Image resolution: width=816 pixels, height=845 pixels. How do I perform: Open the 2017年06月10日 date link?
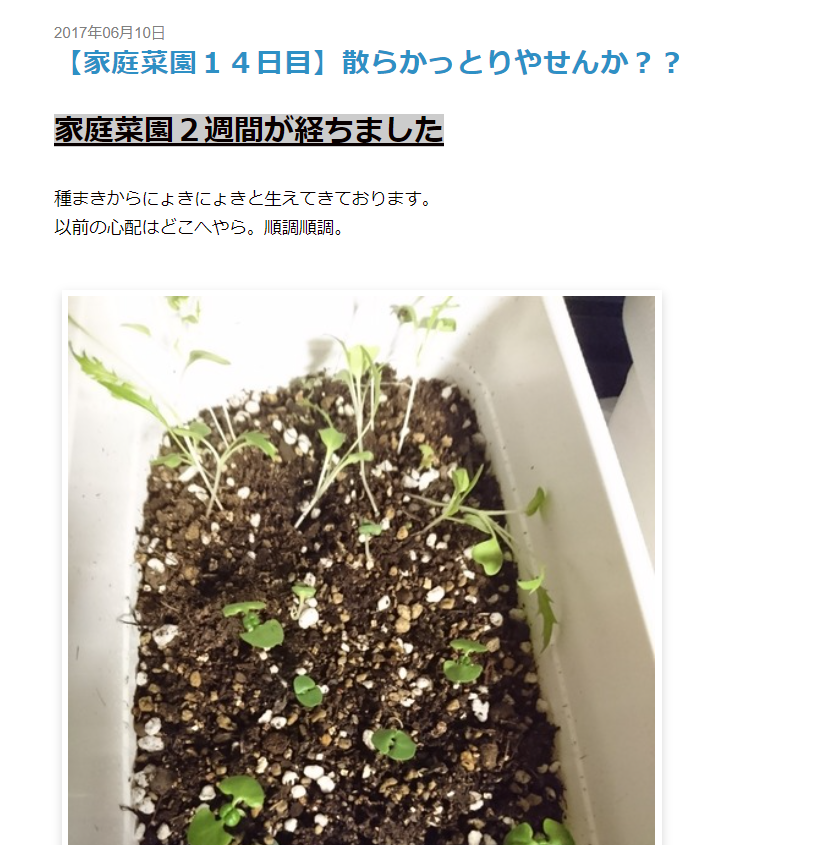coord(110,33)
